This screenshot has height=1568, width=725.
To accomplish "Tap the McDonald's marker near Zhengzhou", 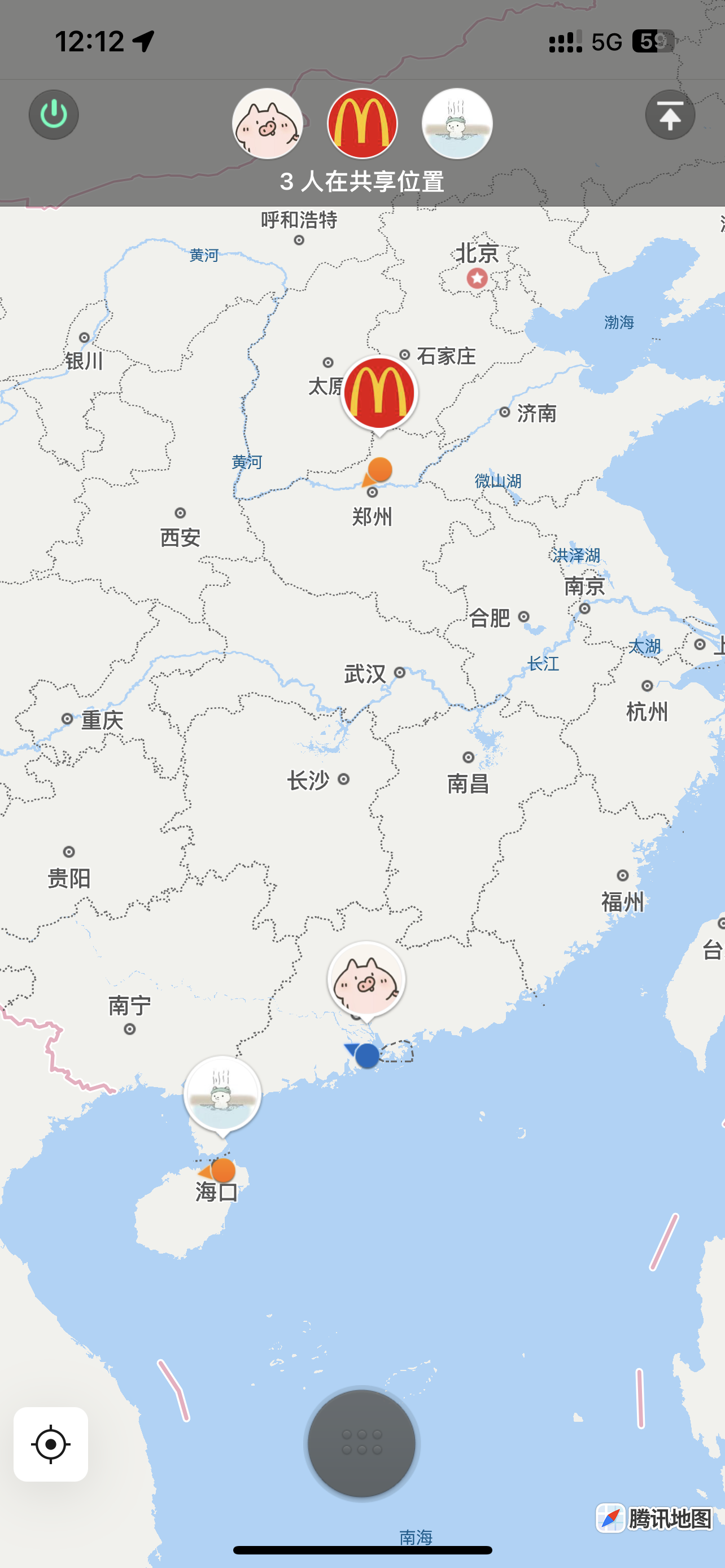I will coord(379,395).
